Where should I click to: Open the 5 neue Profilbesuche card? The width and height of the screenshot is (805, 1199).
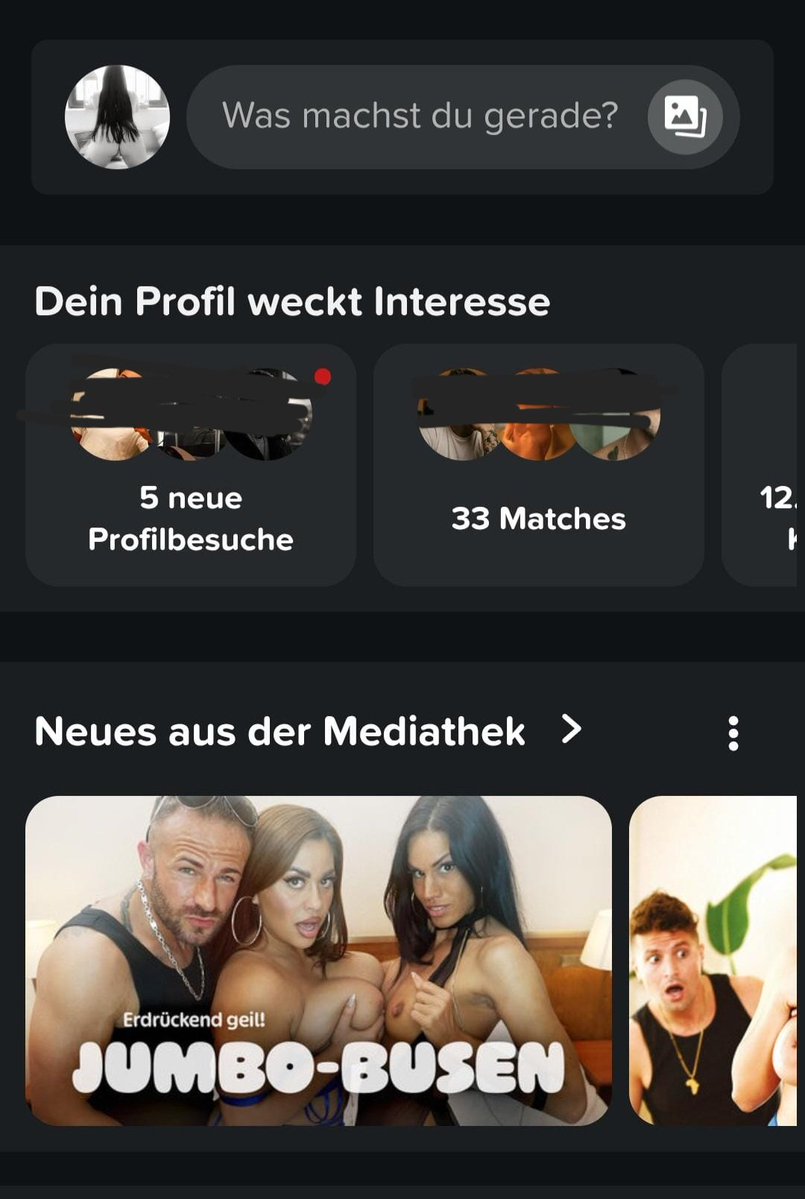tap(190, 466)
